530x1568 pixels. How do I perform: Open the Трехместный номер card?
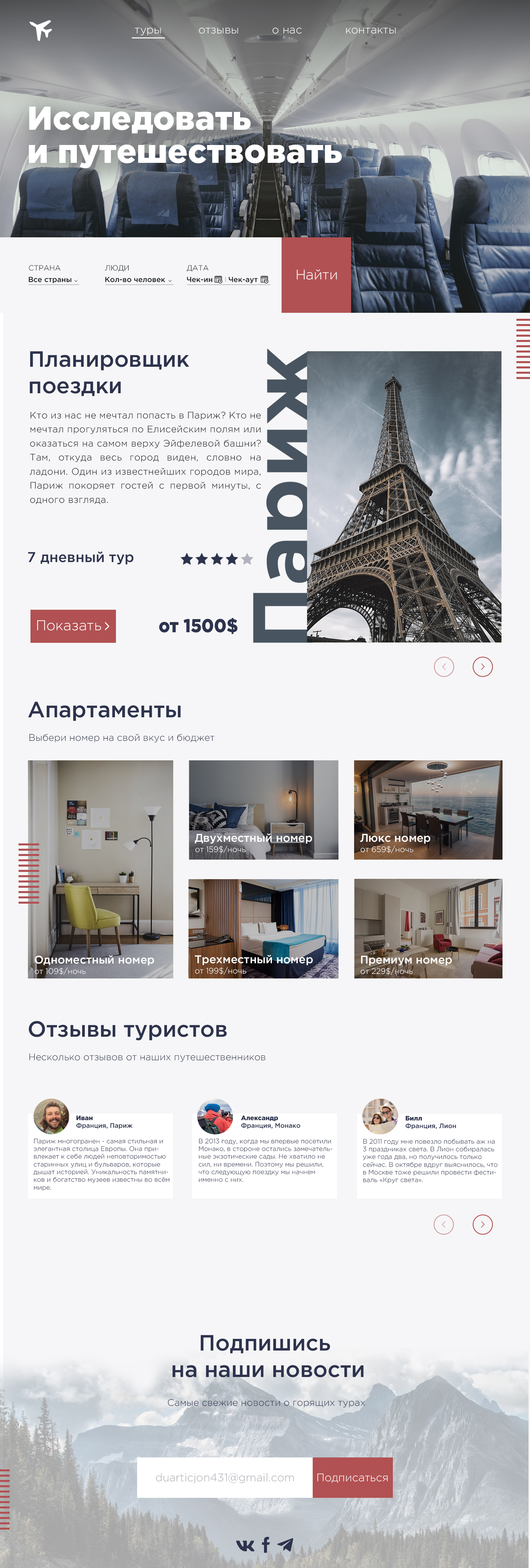(x=263, y=928)
